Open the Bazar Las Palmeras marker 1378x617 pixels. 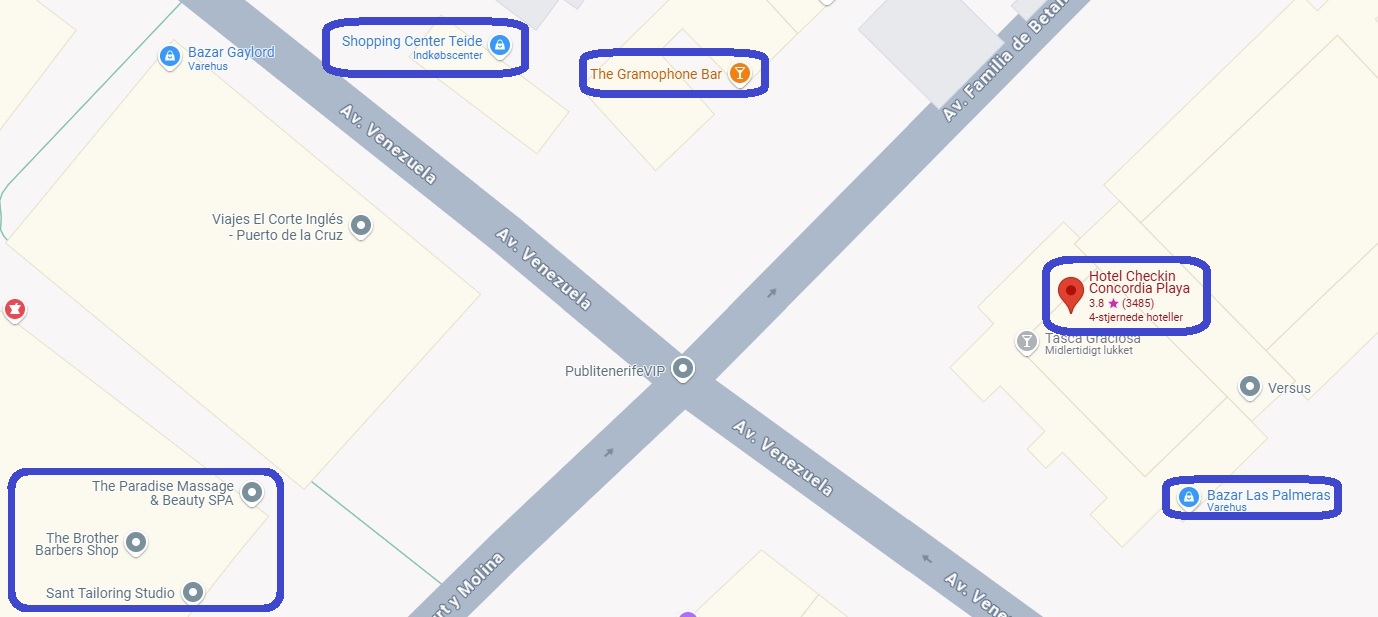coord(1189,497)
